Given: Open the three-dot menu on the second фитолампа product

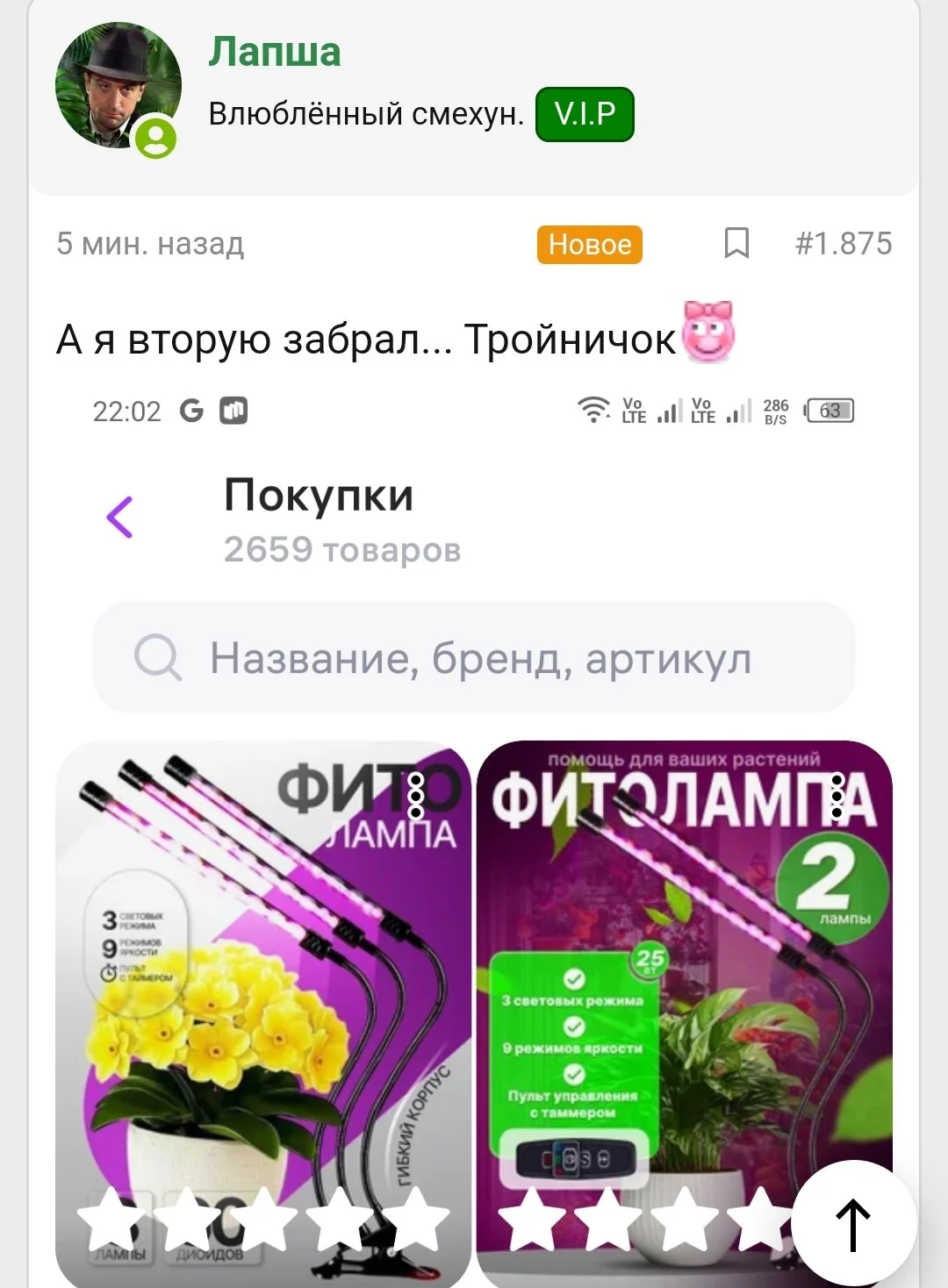Looking at the screenshot, I should (839, 797).
